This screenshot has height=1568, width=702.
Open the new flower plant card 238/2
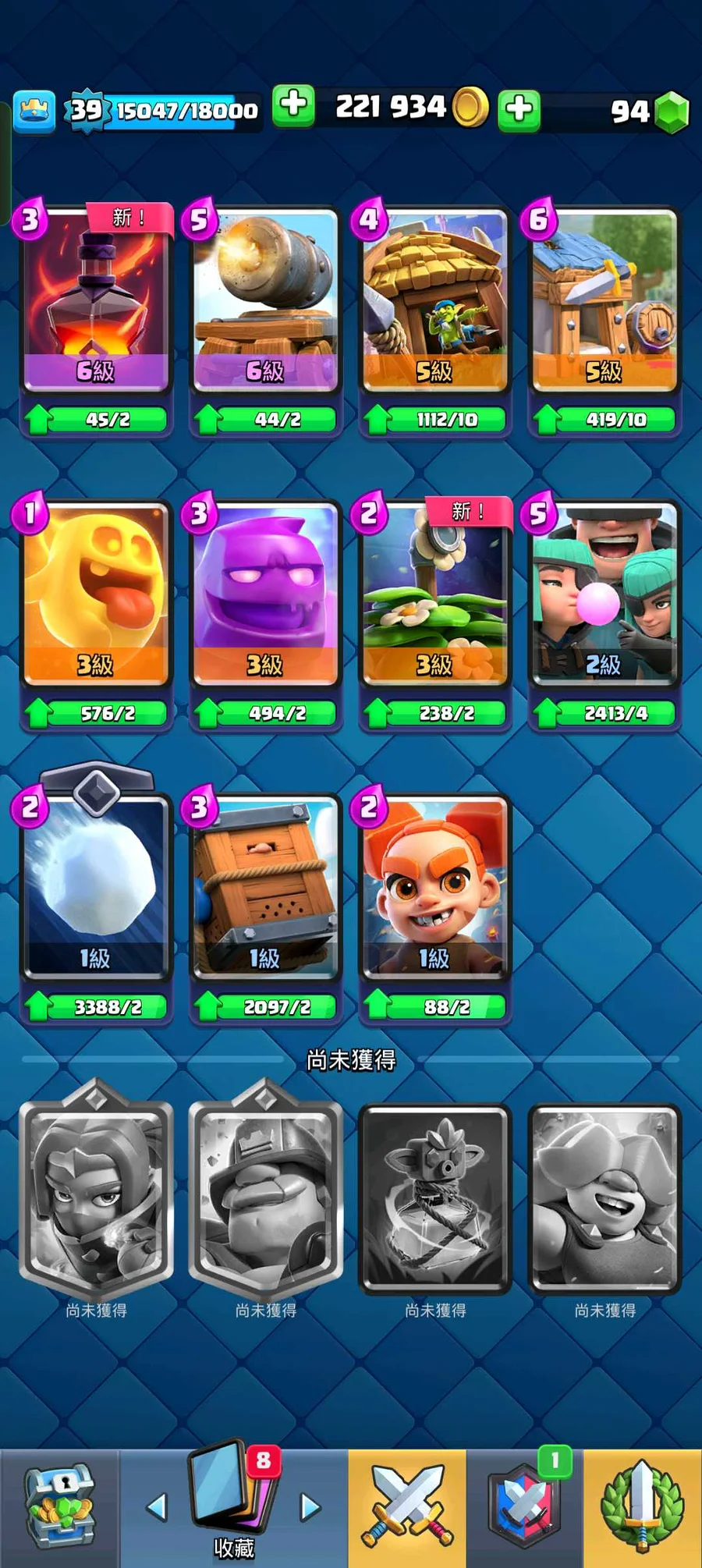435,594
